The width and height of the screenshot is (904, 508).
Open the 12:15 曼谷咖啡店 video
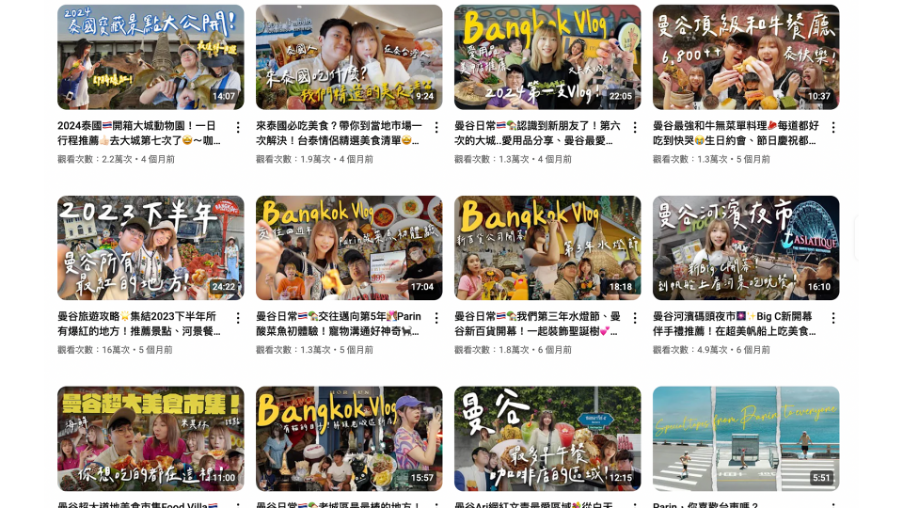[x=547, y=438]
